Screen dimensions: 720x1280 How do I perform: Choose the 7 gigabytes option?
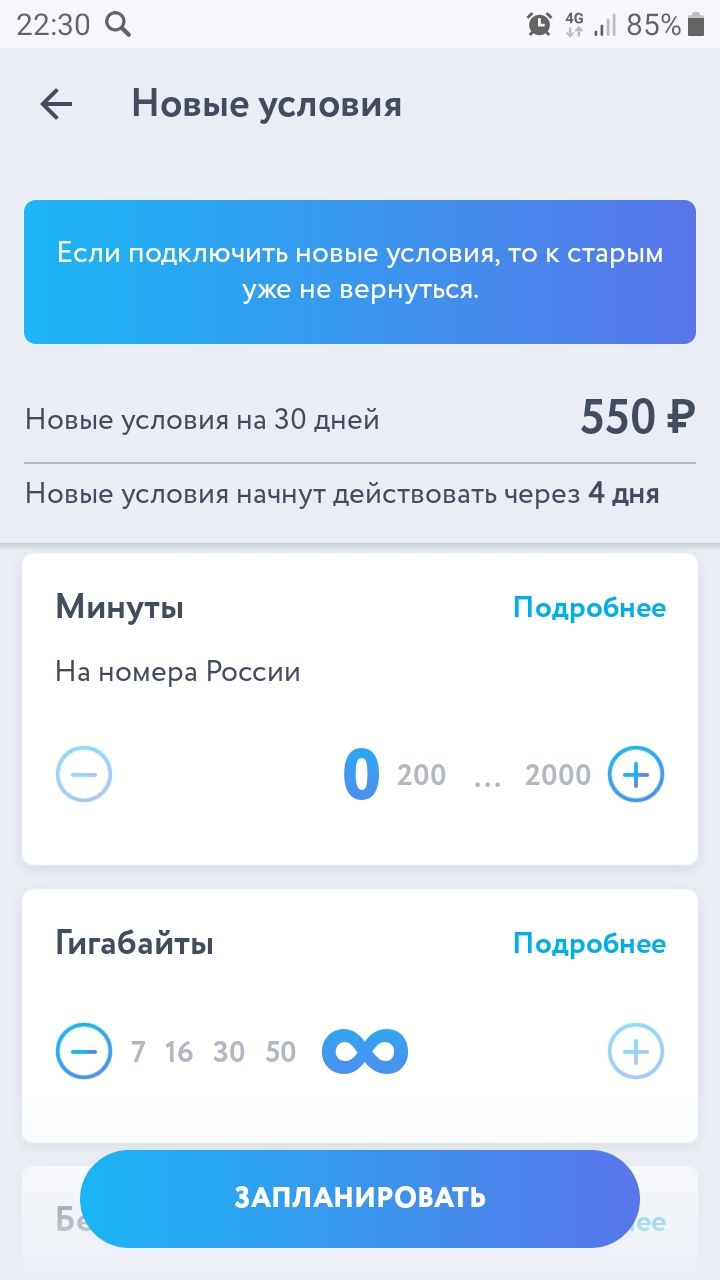(x=138, y=1052)
